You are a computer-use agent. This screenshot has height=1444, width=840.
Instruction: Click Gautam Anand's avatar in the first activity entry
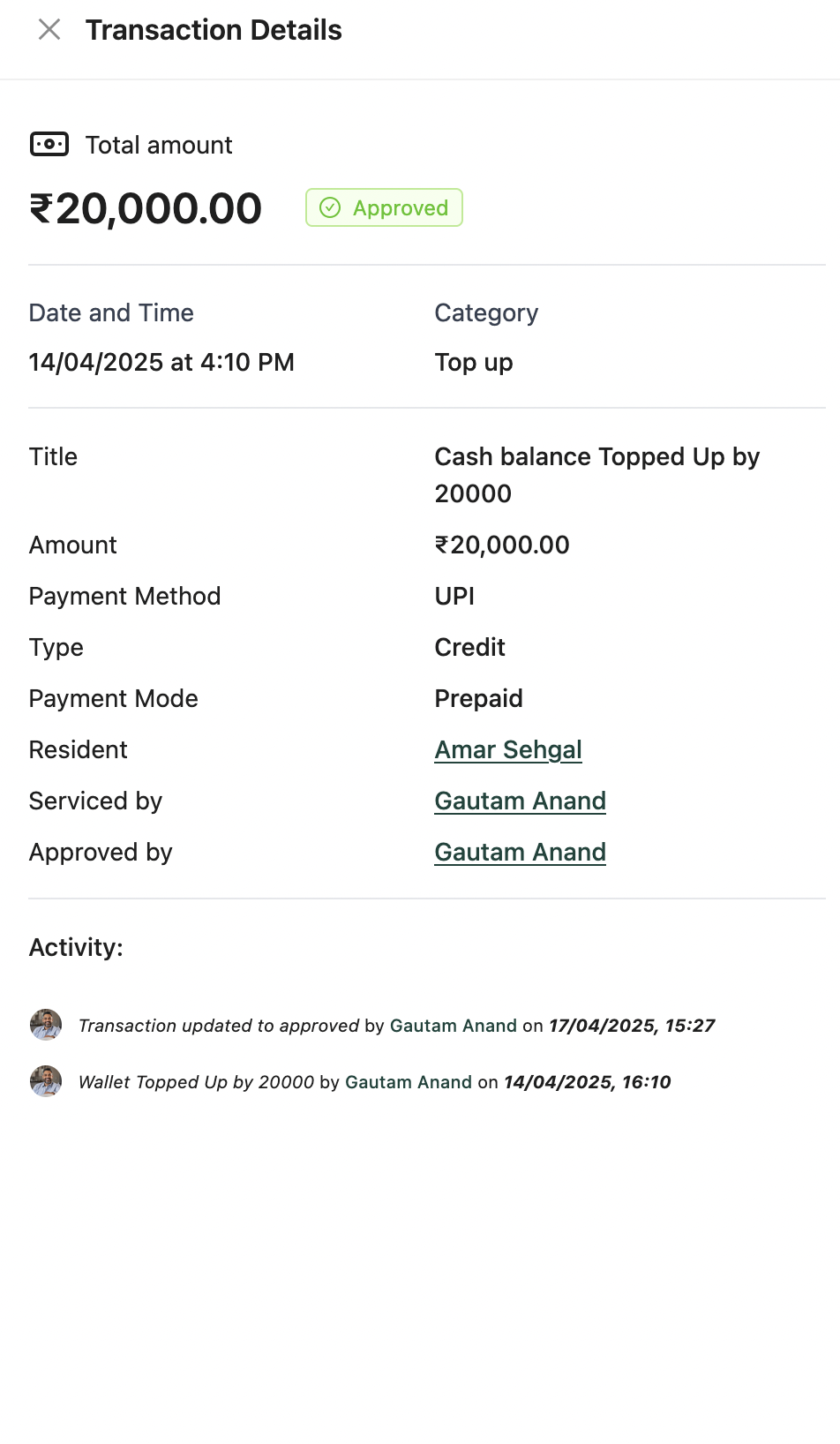pos(45,1026)
